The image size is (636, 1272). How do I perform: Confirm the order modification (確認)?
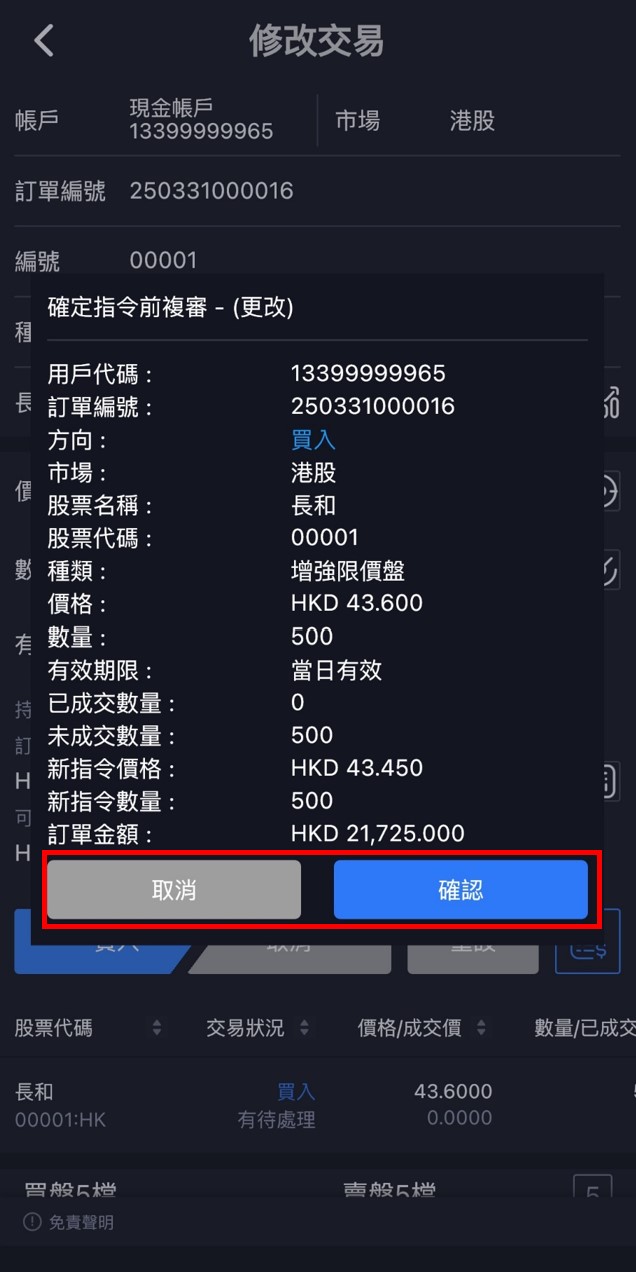point(460,889)
